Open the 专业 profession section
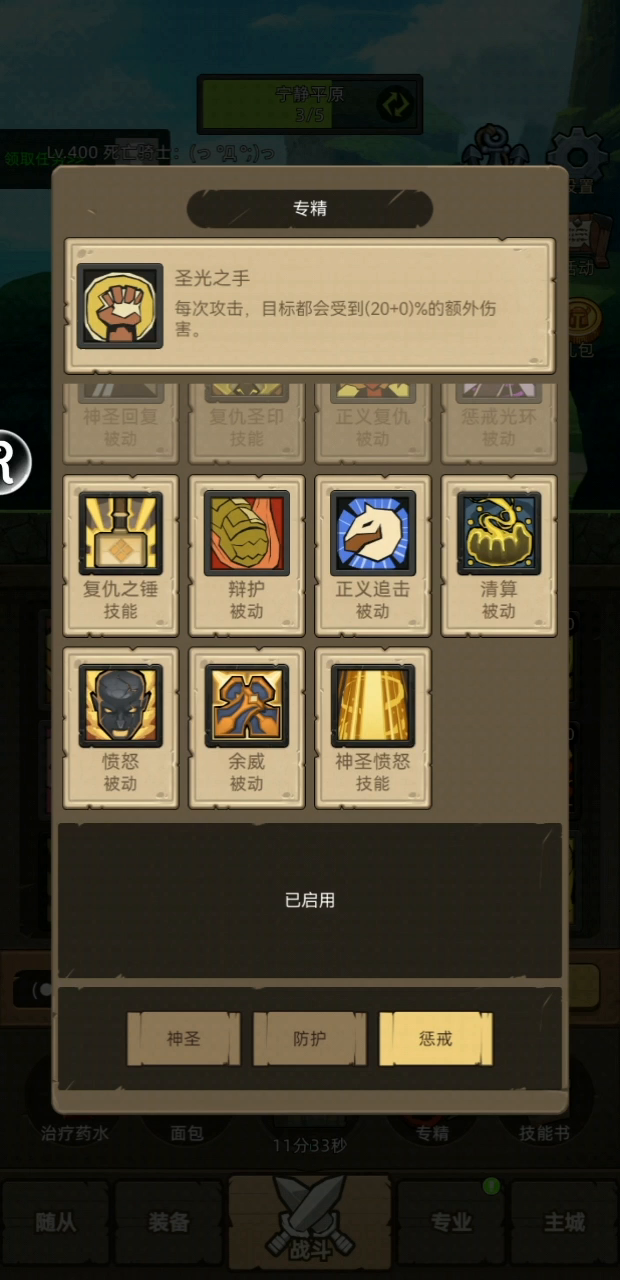 (451, 1222)
